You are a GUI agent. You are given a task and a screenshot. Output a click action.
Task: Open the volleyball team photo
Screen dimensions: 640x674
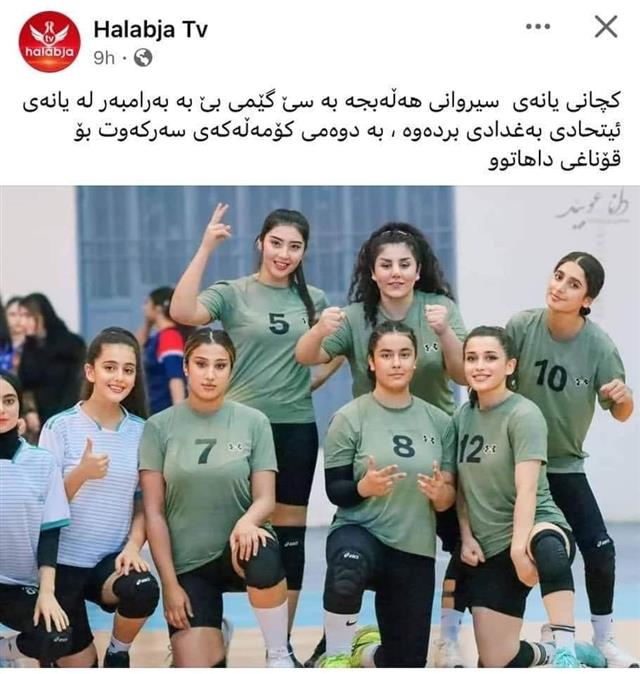(x=320, y=425)
